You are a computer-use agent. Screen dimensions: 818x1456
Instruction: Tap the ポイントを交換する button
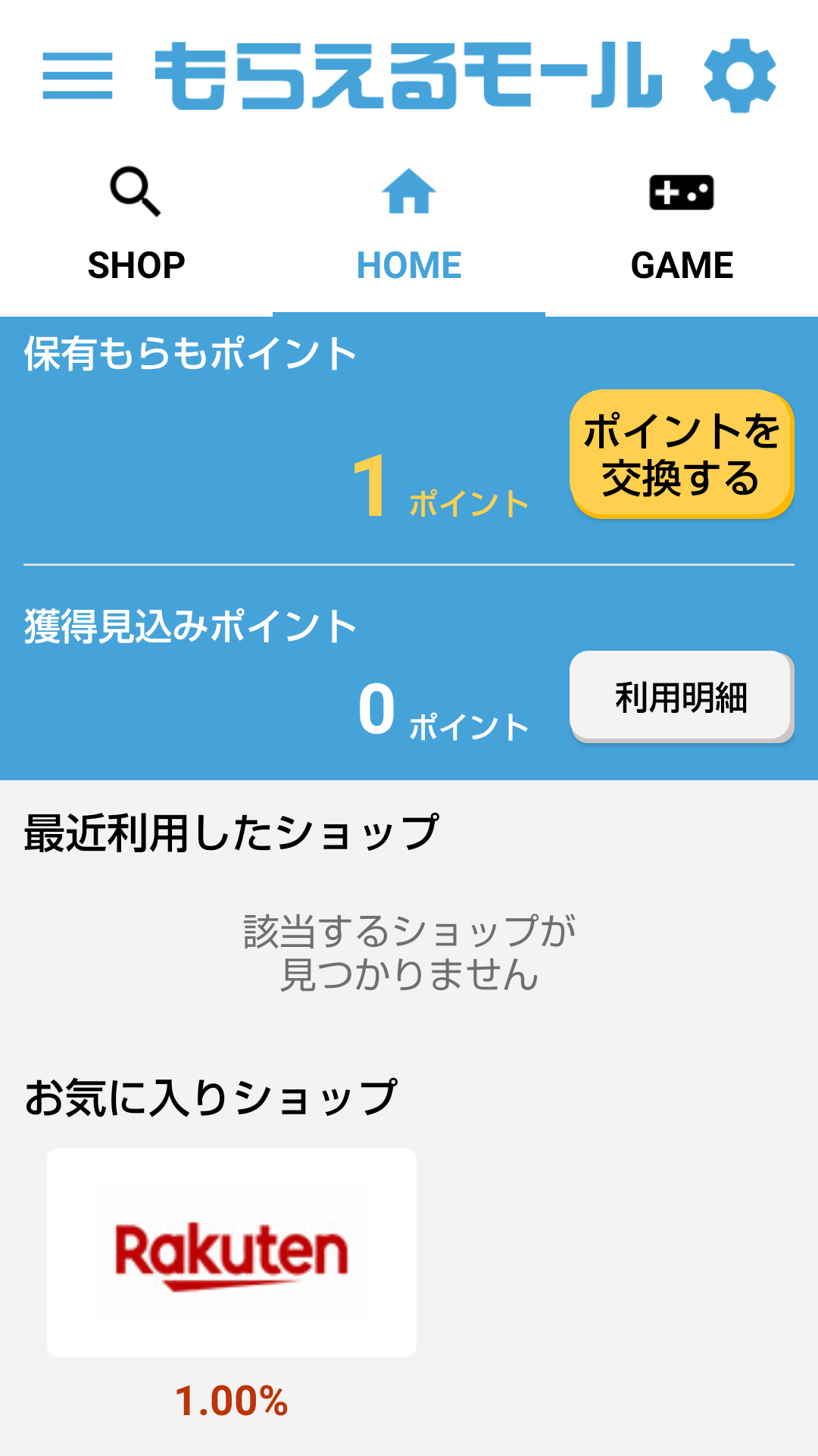coord(682,454)
